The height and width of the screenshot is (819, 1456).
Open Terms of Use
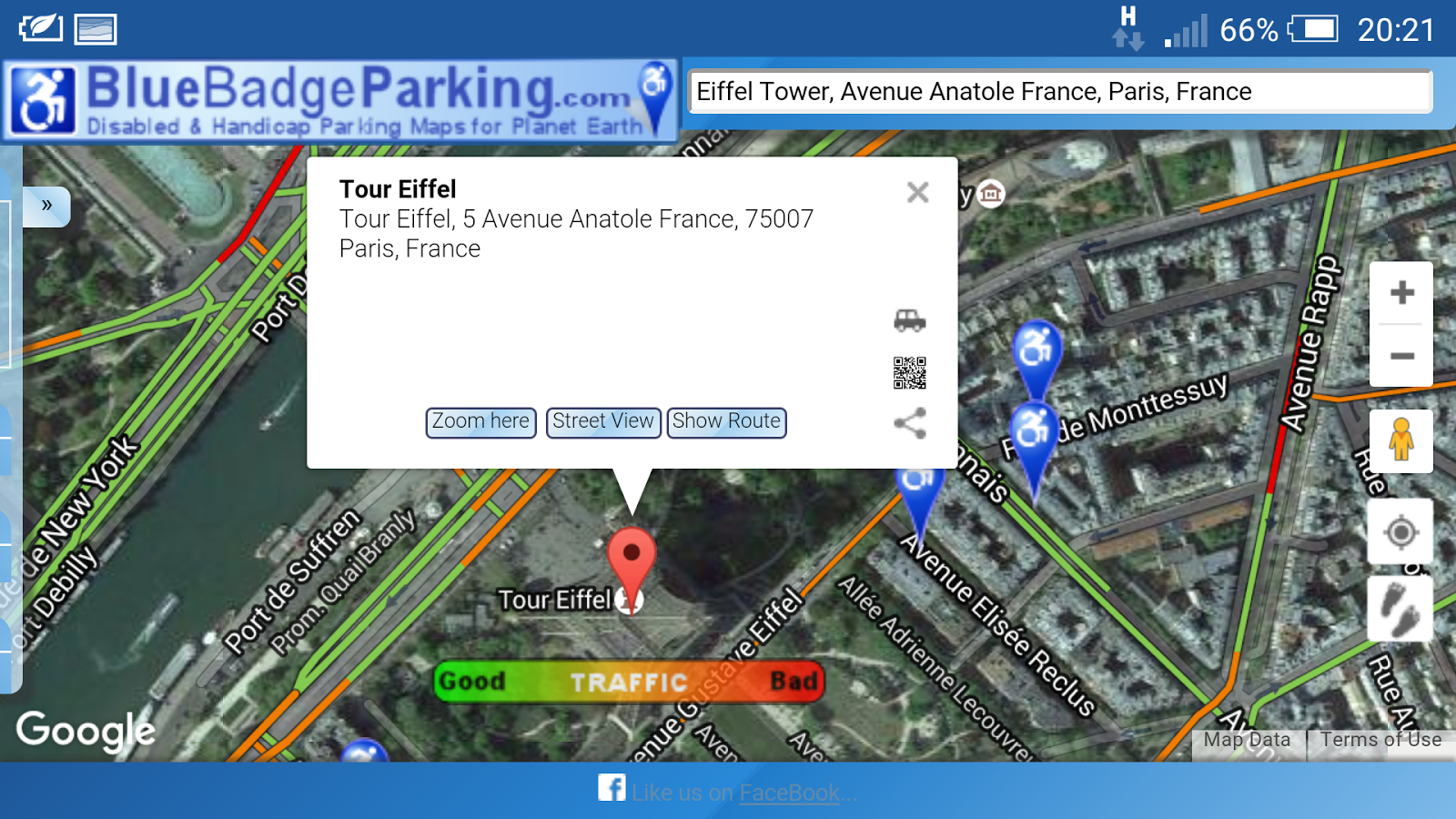[x=1380, y=740]
